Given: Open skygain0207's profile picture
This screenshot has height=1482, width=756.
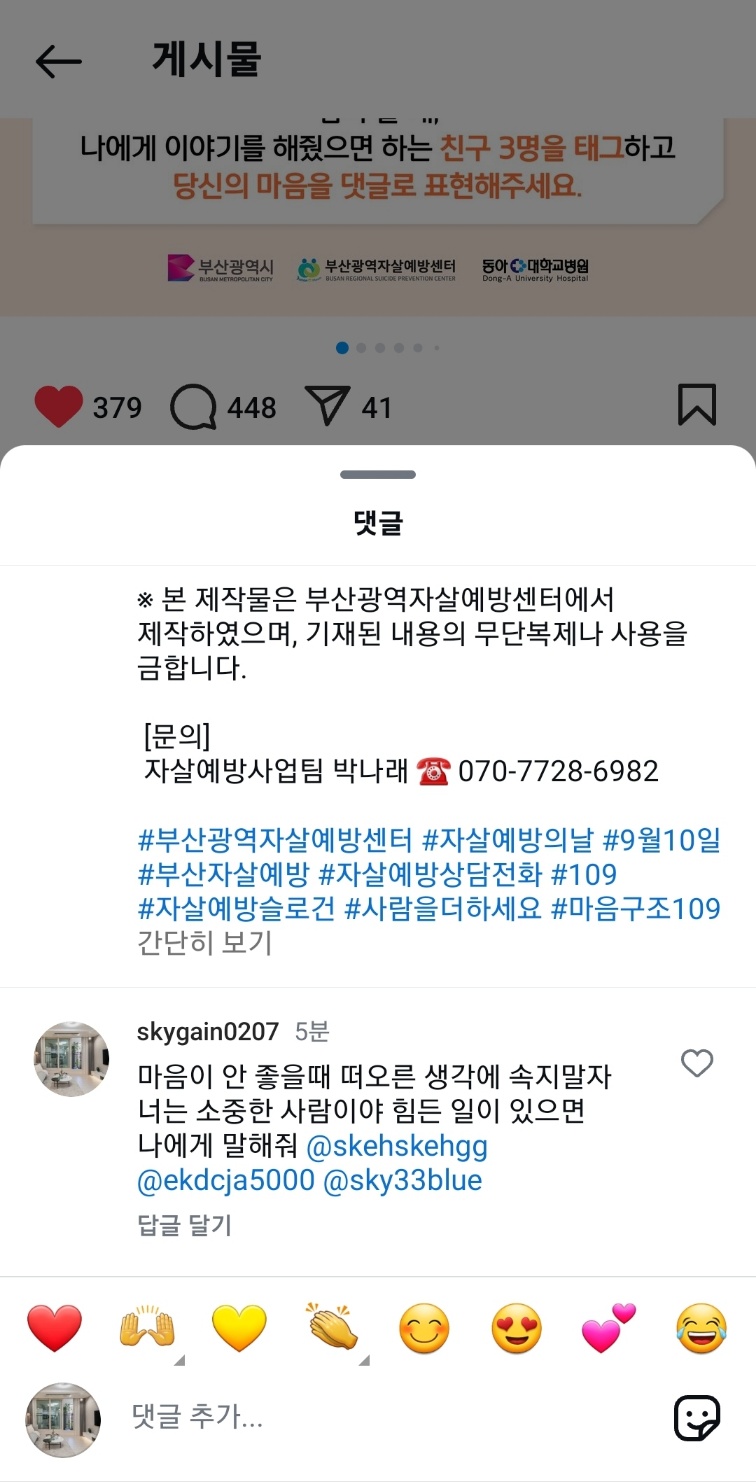Looking at the screenshot, I should tap(71, 1059).
